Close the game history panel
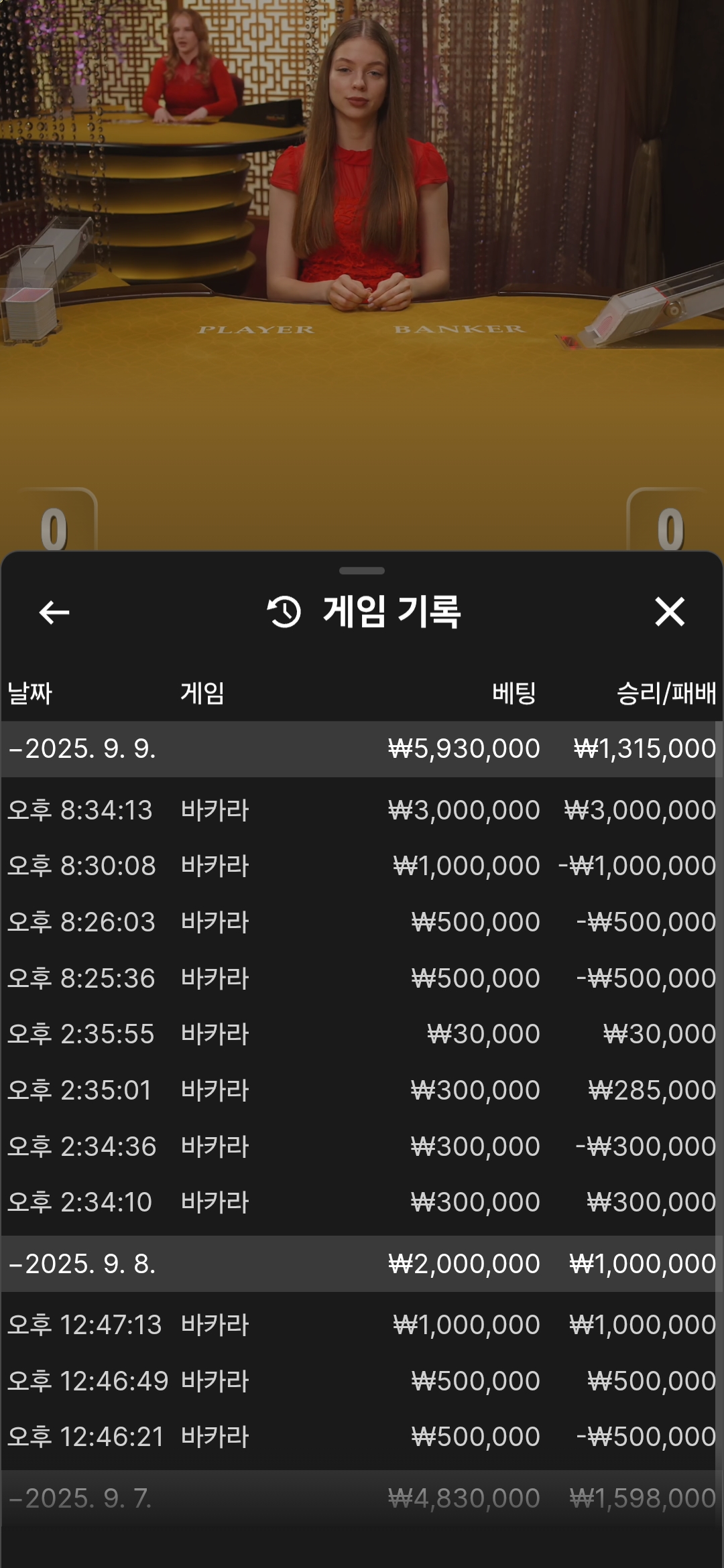Screen dimensions: 724x1568 click(x=670, y=612)
